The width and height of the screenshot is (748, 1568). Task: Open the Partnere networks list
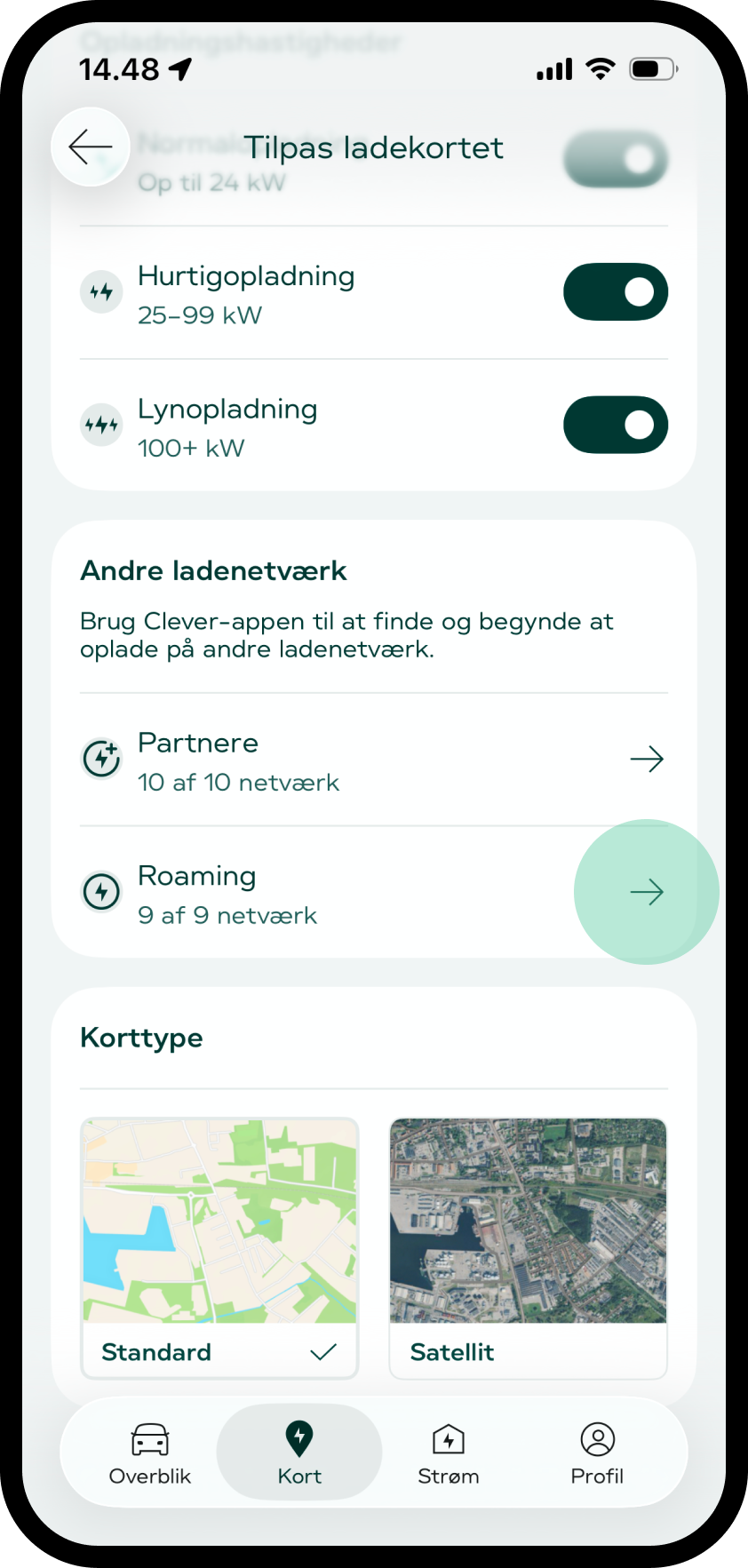pos(373,760)
